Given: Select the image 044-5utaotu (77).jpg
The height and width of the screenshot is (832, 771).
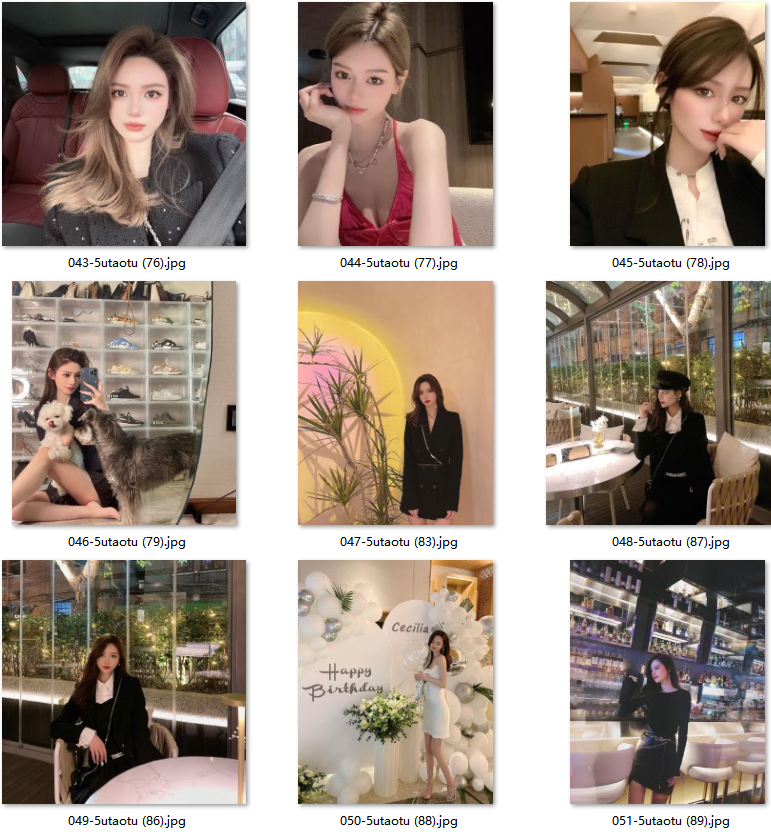Looking at the screenshot, I should tap(396, 124).
